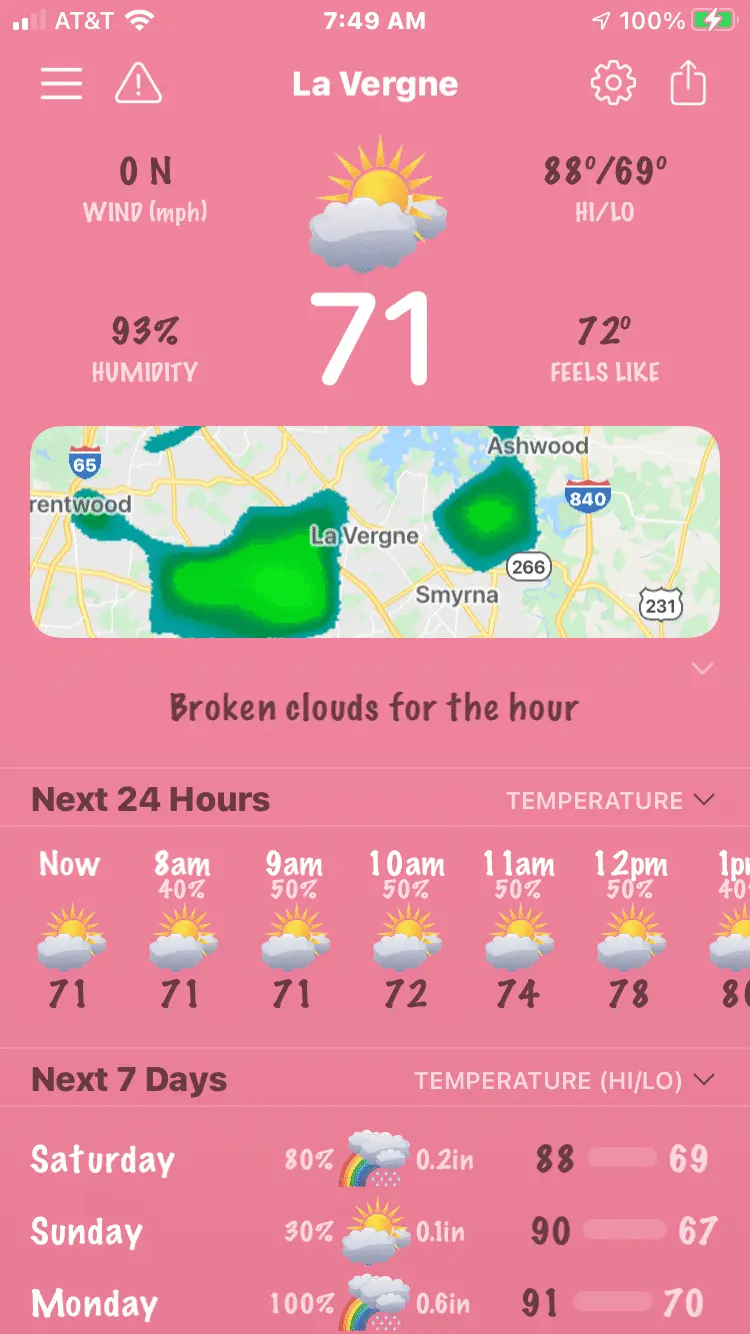Open Next 24 Hours temperature dropdown

pyautogui.click(x=610, y=800)
